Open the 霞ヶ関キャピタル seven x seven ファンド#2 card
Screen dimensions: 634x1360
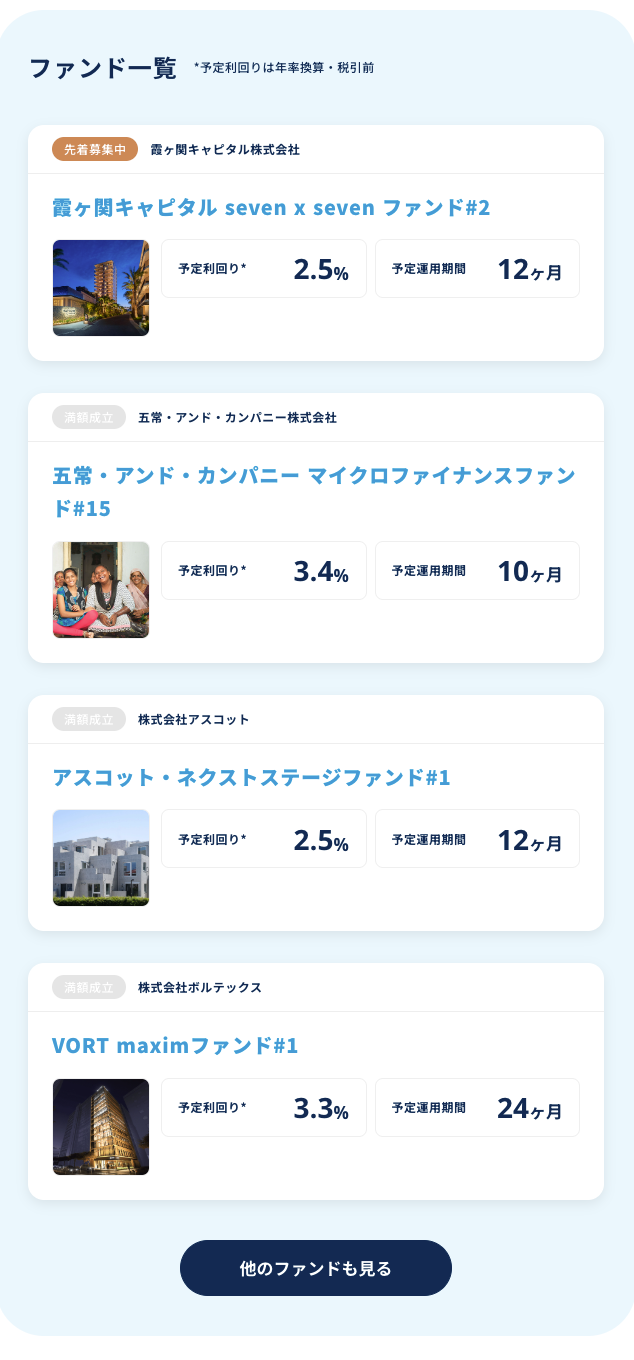click(316, 243)
